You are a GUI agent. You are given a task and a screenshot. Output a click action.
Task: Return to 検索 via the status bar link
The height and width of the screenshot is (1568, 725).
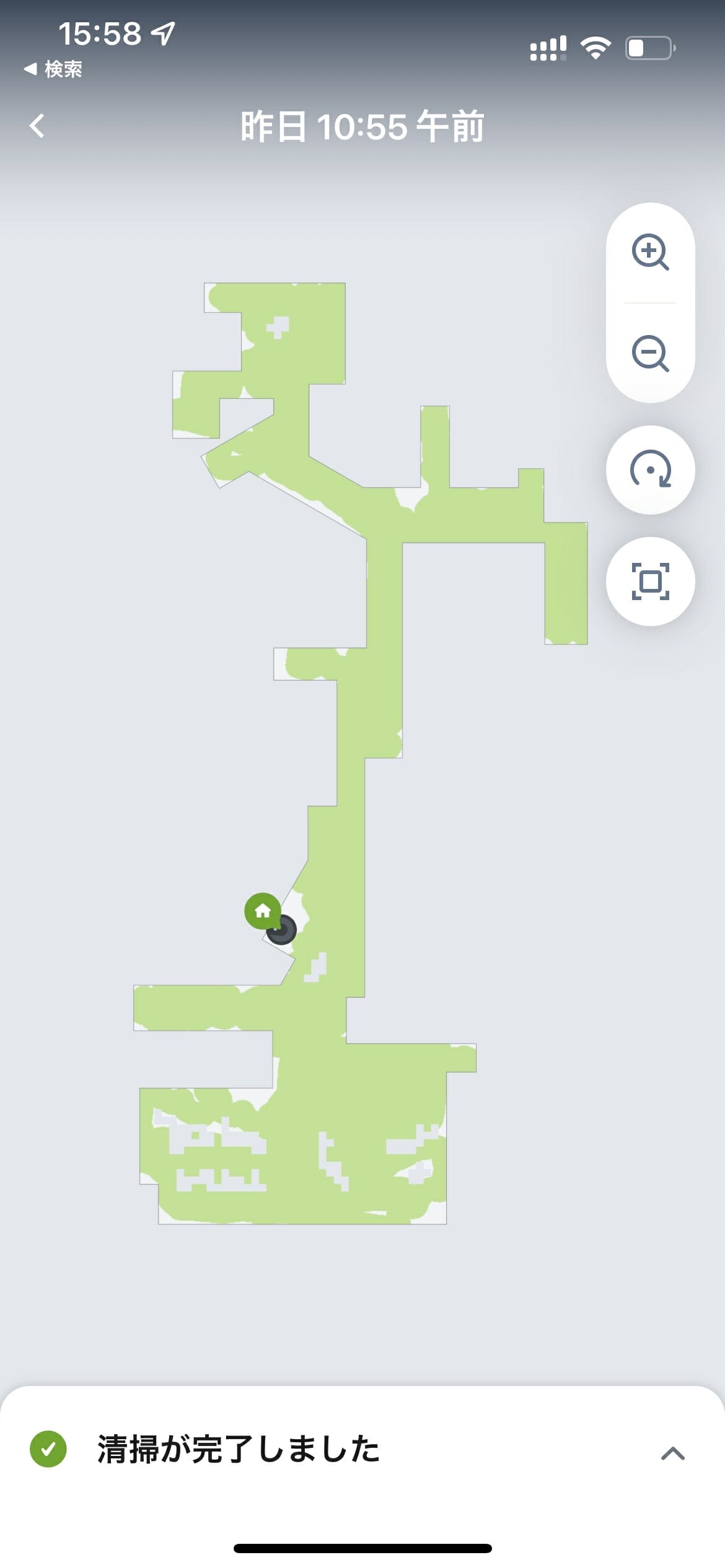(53, 69)
